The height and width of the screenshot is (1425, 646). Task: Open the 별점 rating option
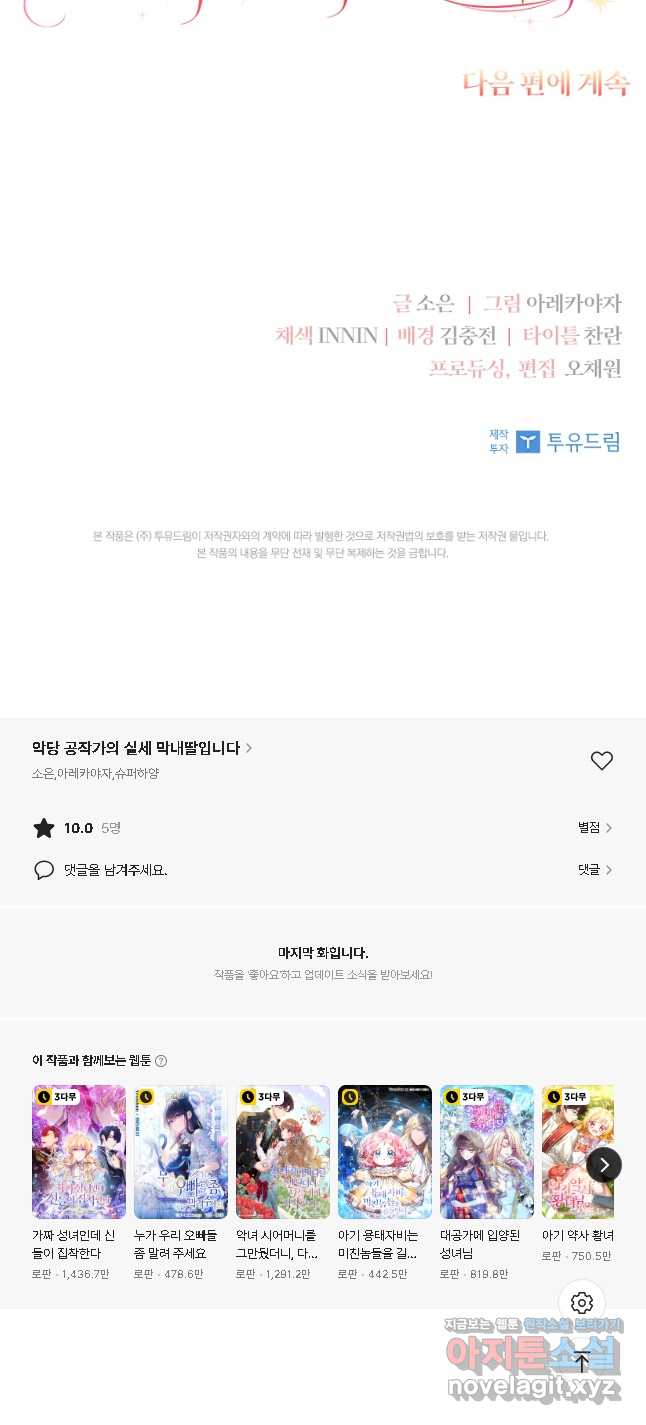click(x=595, y=828)
